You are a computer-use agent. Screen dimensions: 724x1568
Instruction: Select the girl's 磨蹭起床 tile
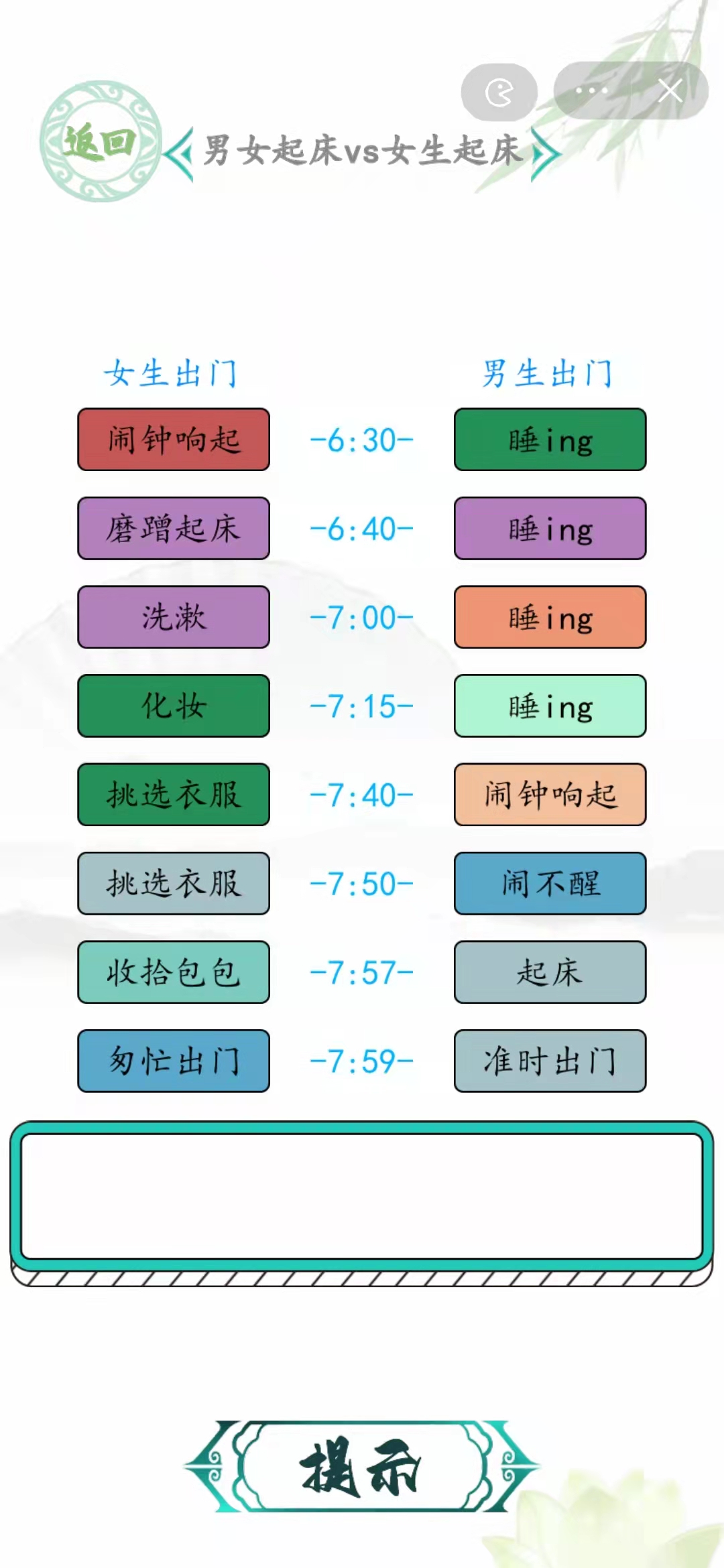coord(174,529)
